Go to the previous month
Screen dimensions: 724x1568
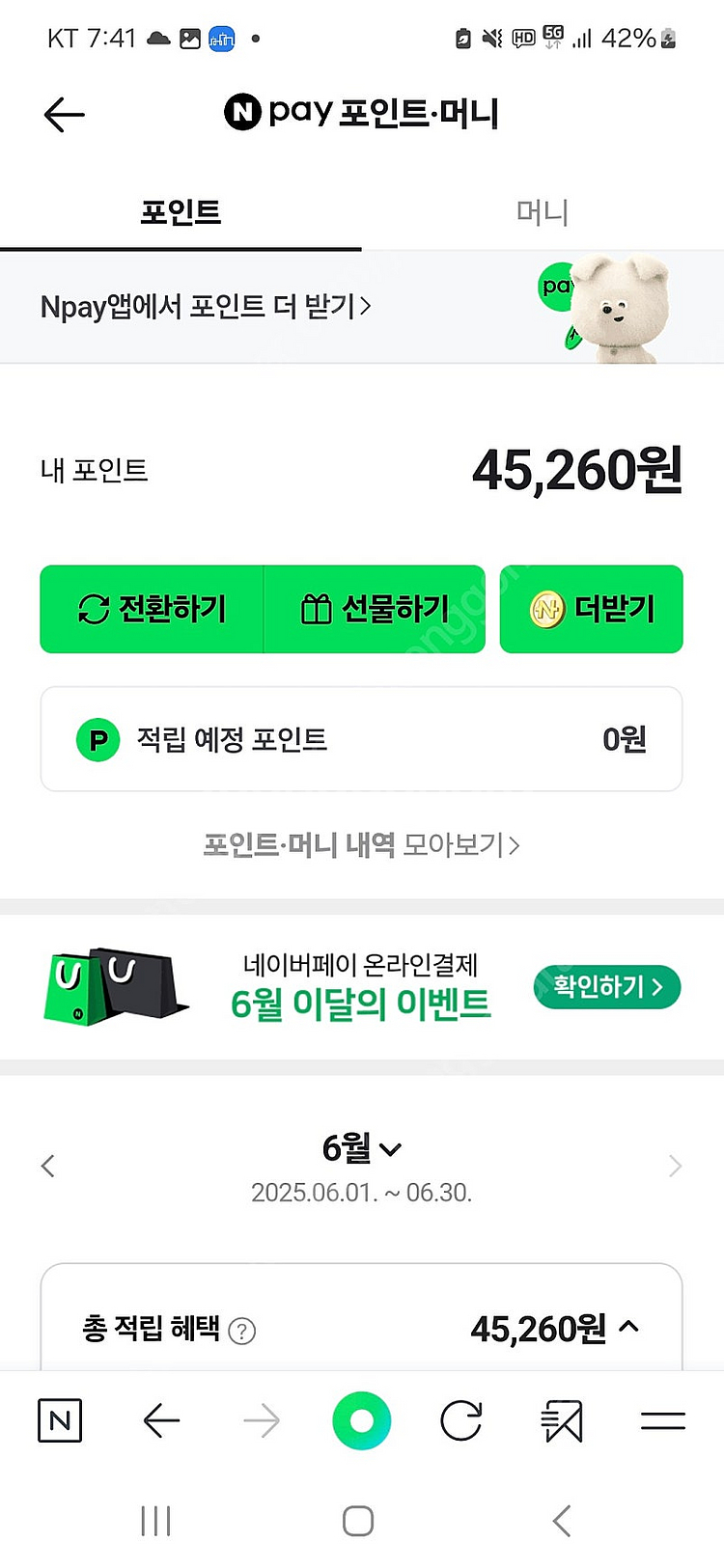48,1166
